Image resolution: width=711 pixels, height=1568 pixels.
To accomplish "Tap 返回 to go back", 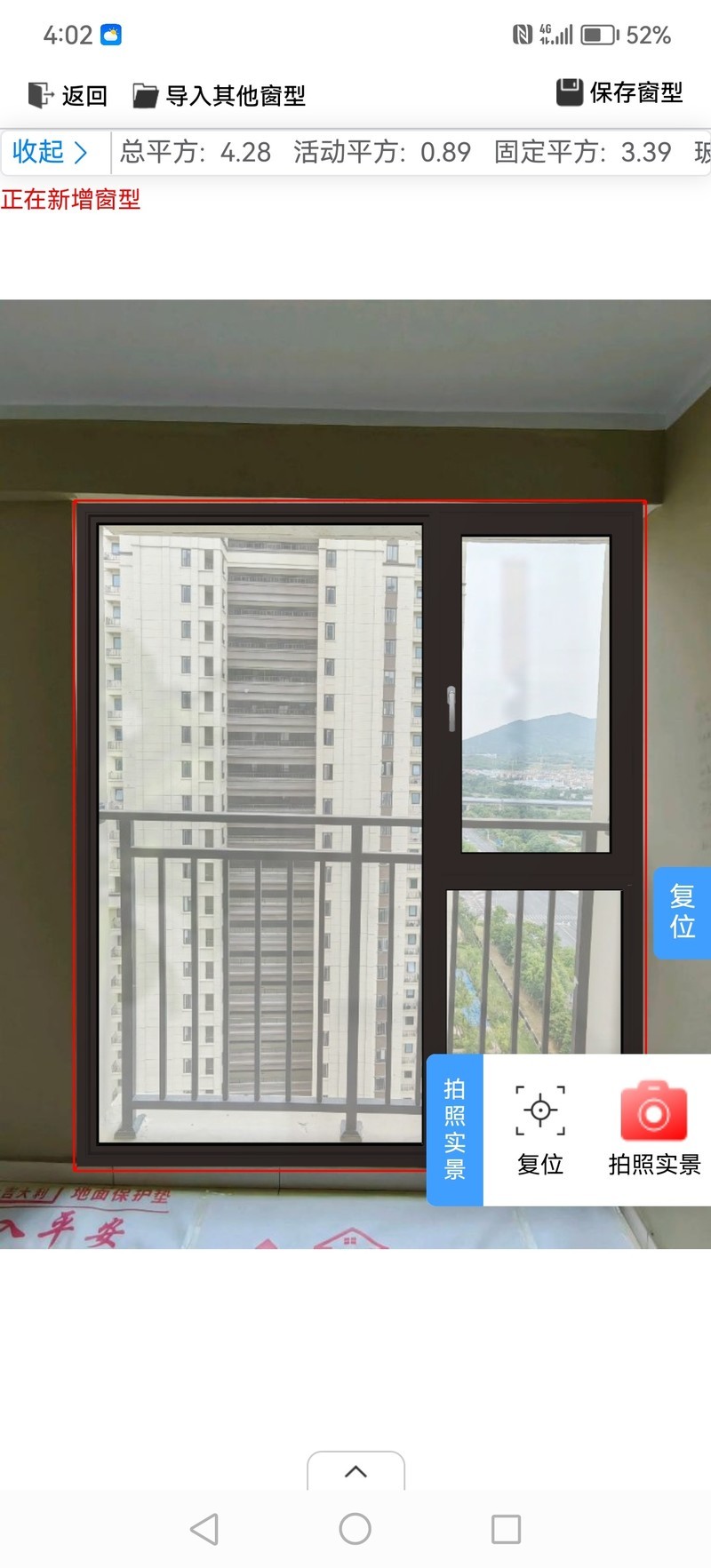I will 68,95.
